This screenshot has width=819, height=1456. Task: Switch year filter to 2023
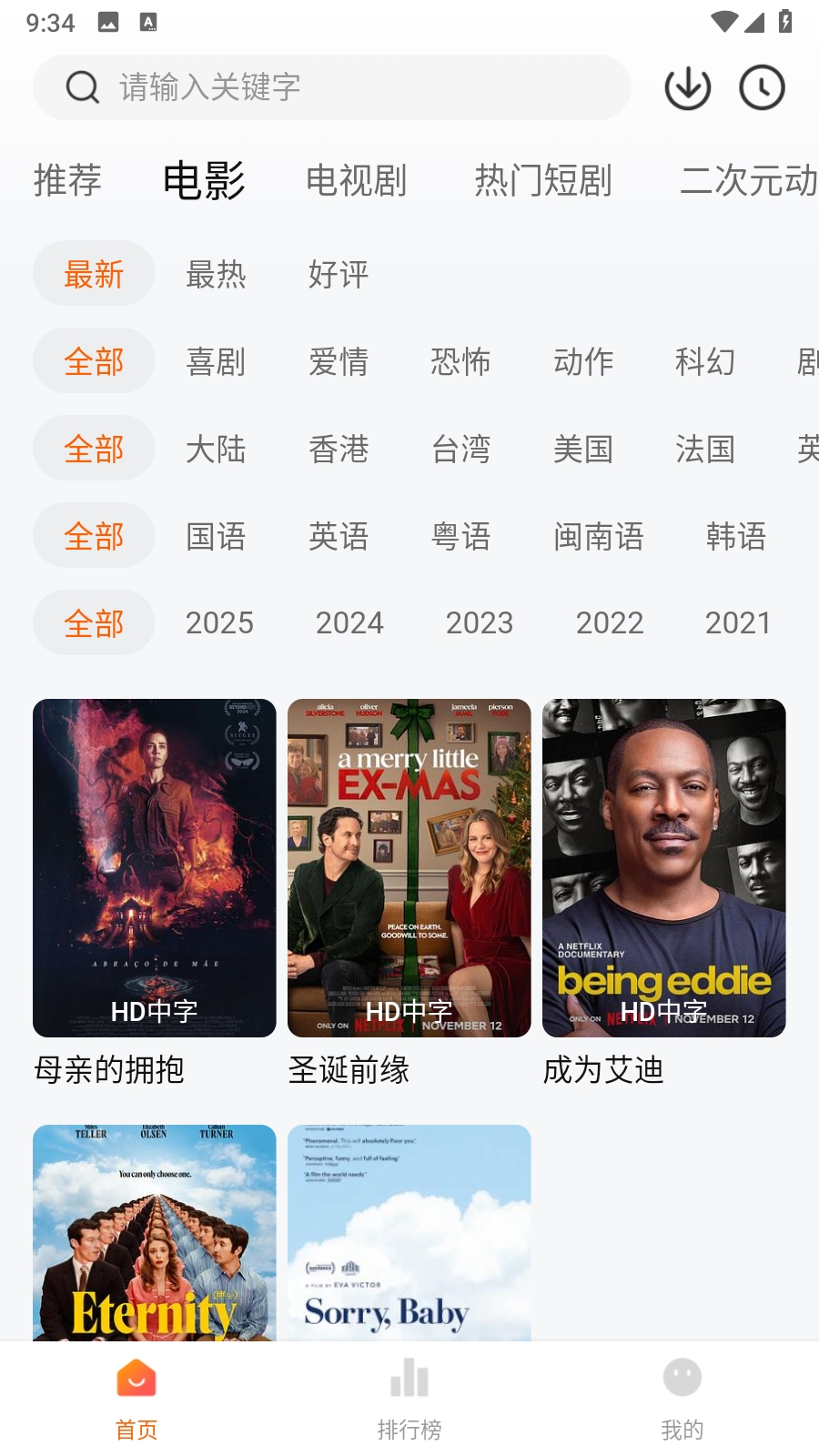click(x=480, y=622)
